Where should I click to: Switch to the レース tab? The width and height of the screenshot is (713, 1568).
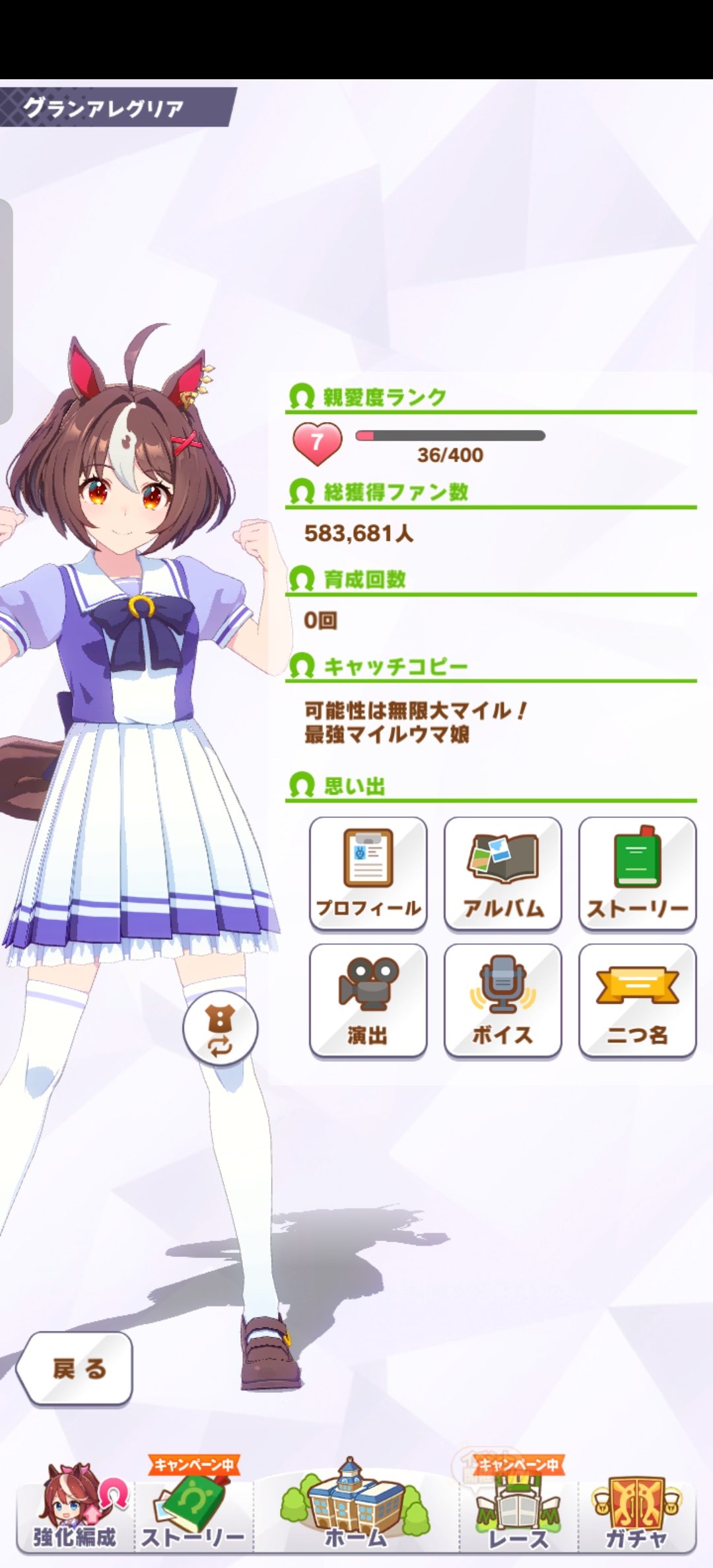point(518,1509)
